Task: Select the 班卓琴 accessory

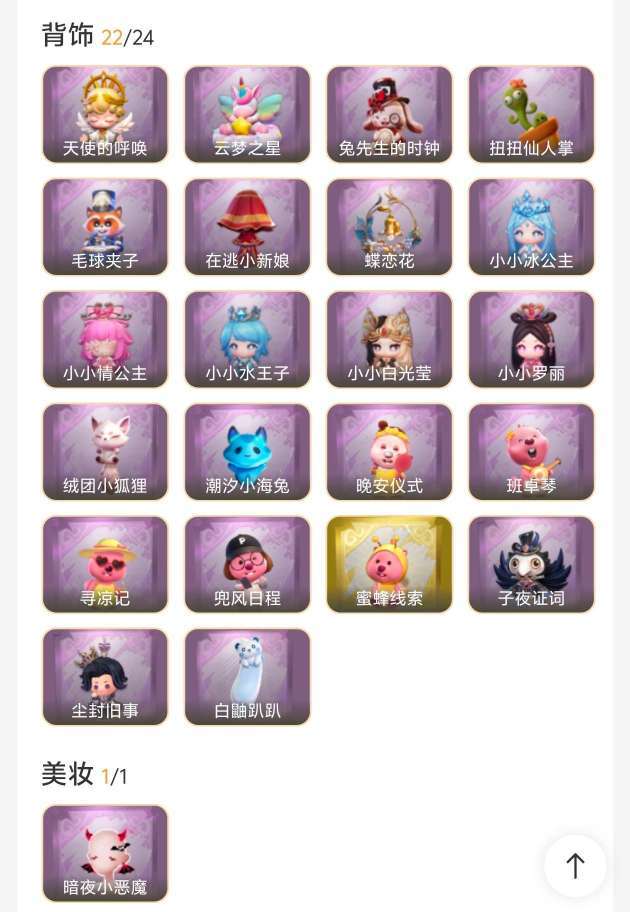Action: click(531, 452)
